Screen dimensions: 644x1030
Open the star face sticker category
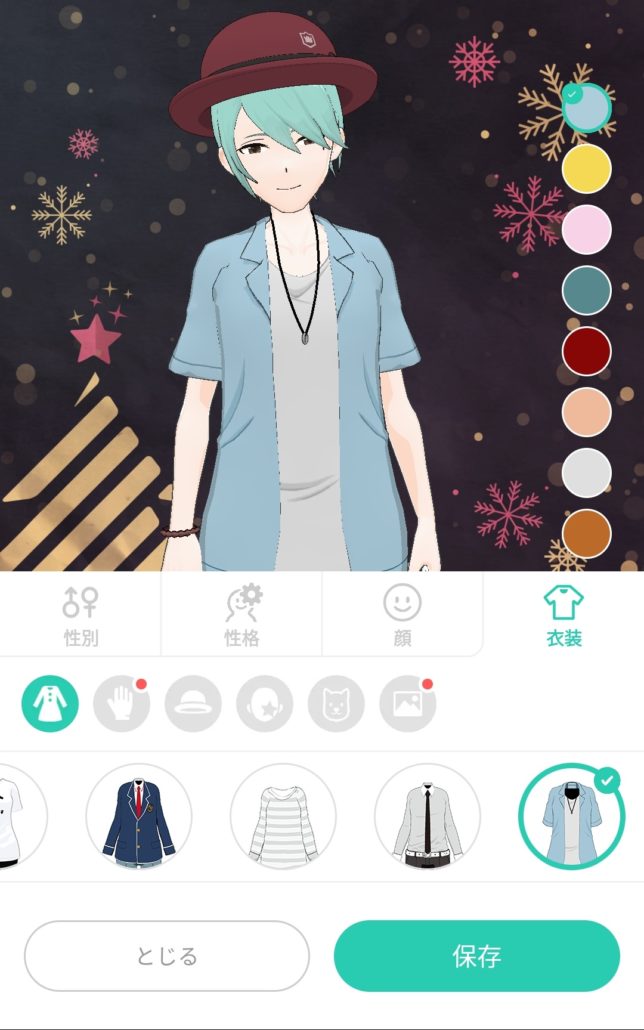pyautogui.click(x=265, y=704)
